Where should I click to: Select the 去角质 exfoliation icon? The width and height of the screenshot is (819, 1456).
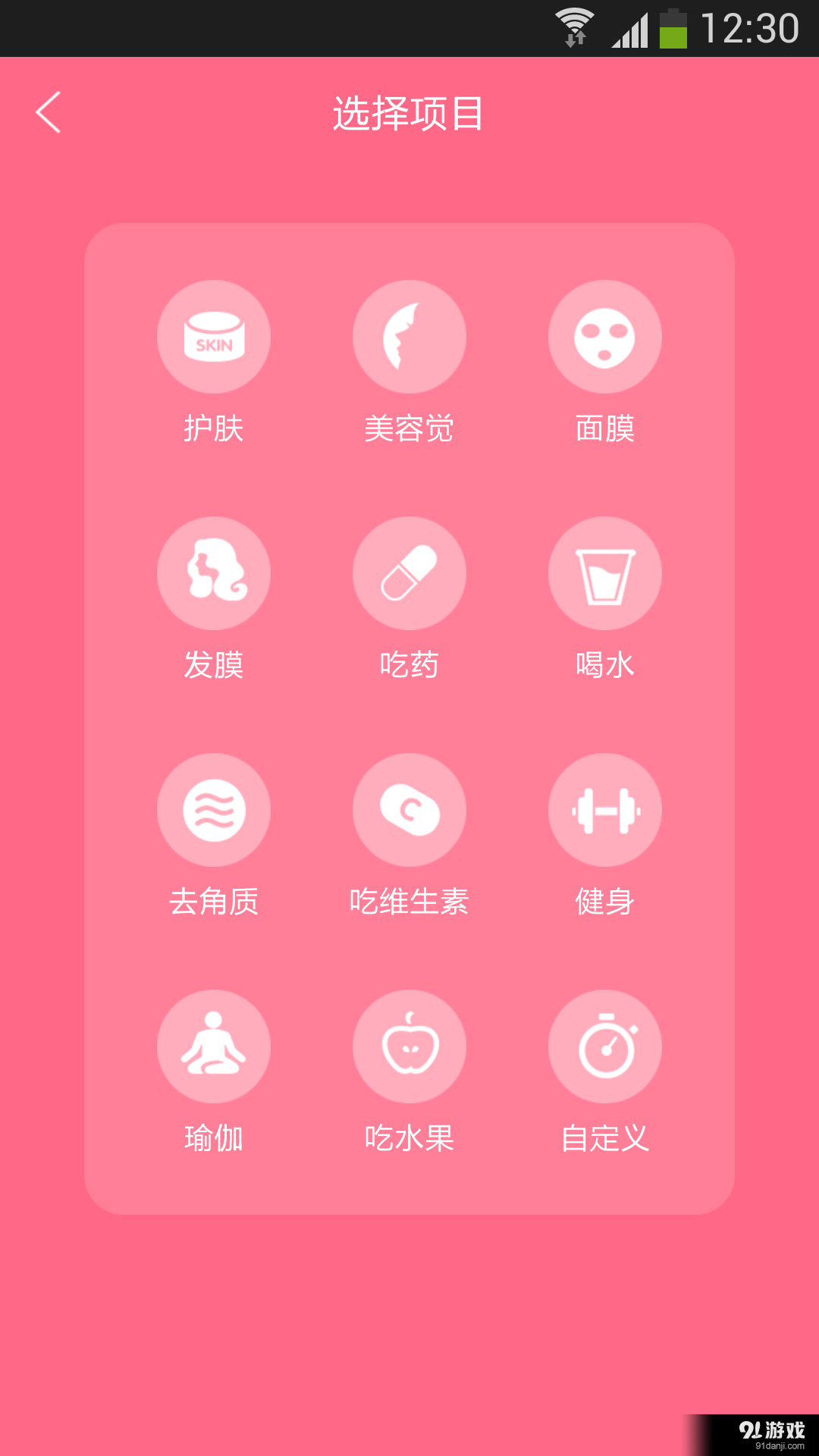point(213,809)
